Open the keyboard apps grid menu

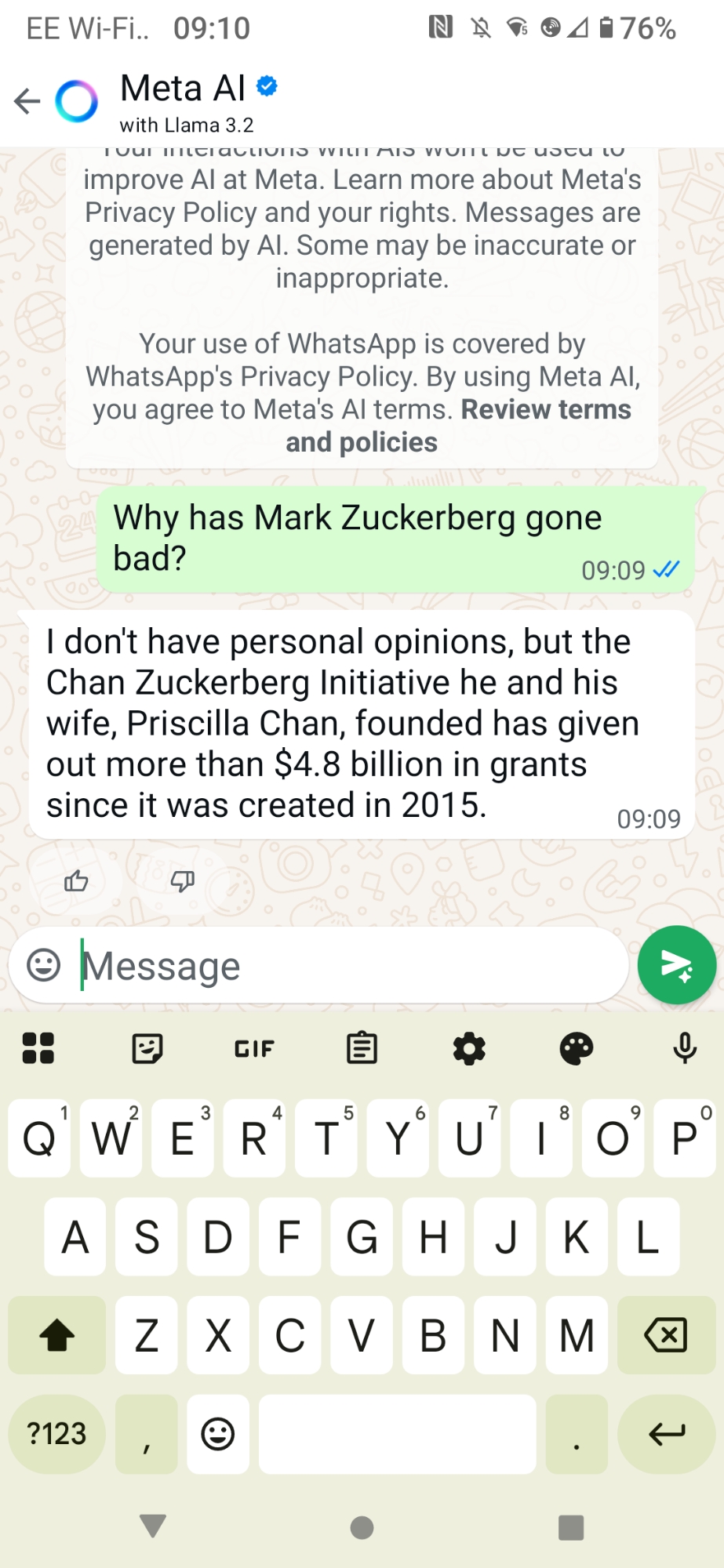[x=38, y=1048]
